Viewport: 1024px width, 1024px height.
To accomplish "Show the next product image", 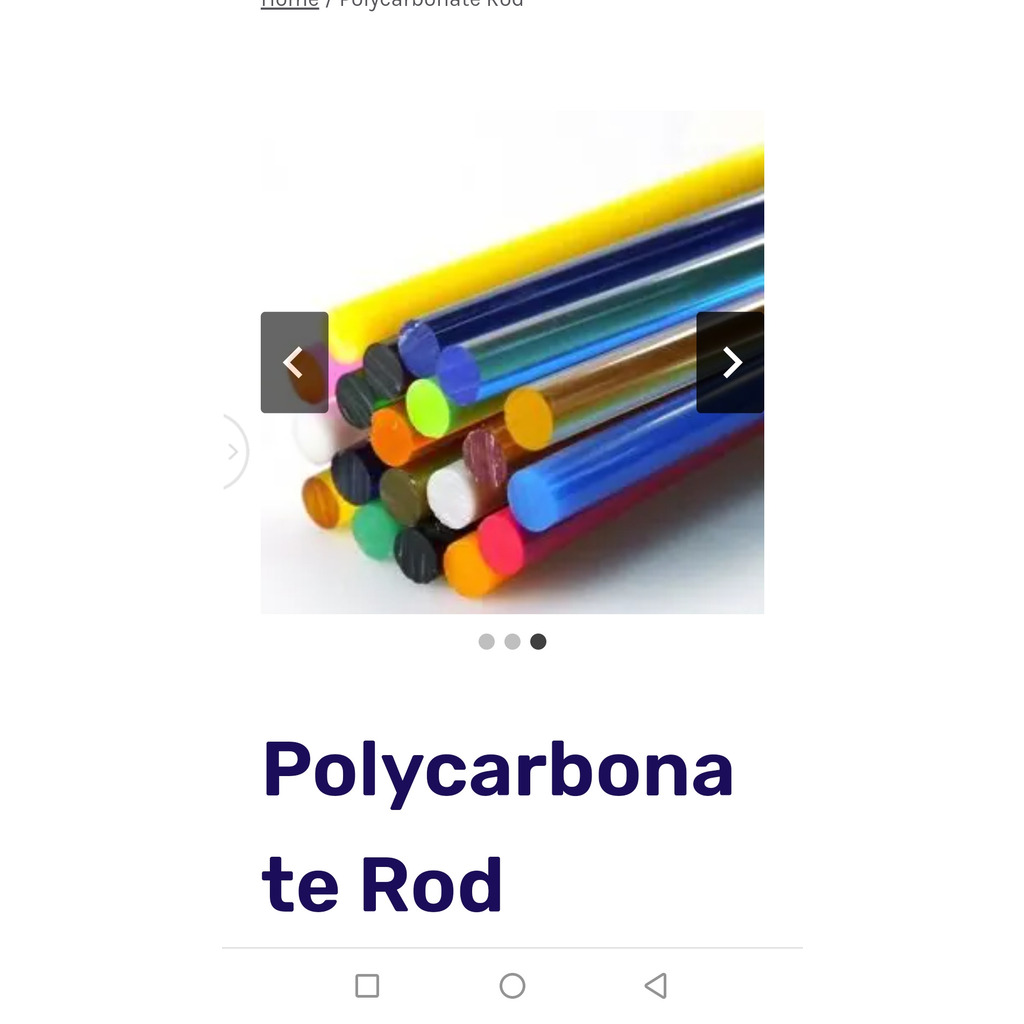I will click(x=730, y=362).
